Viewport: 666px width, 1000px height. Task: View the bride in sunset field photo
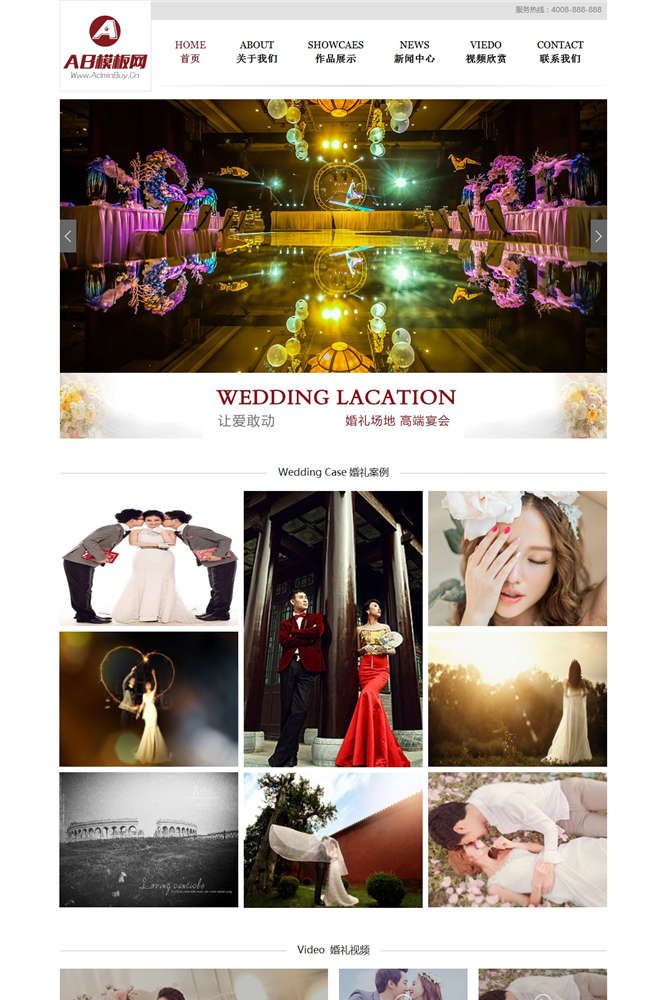coord(517,699)
